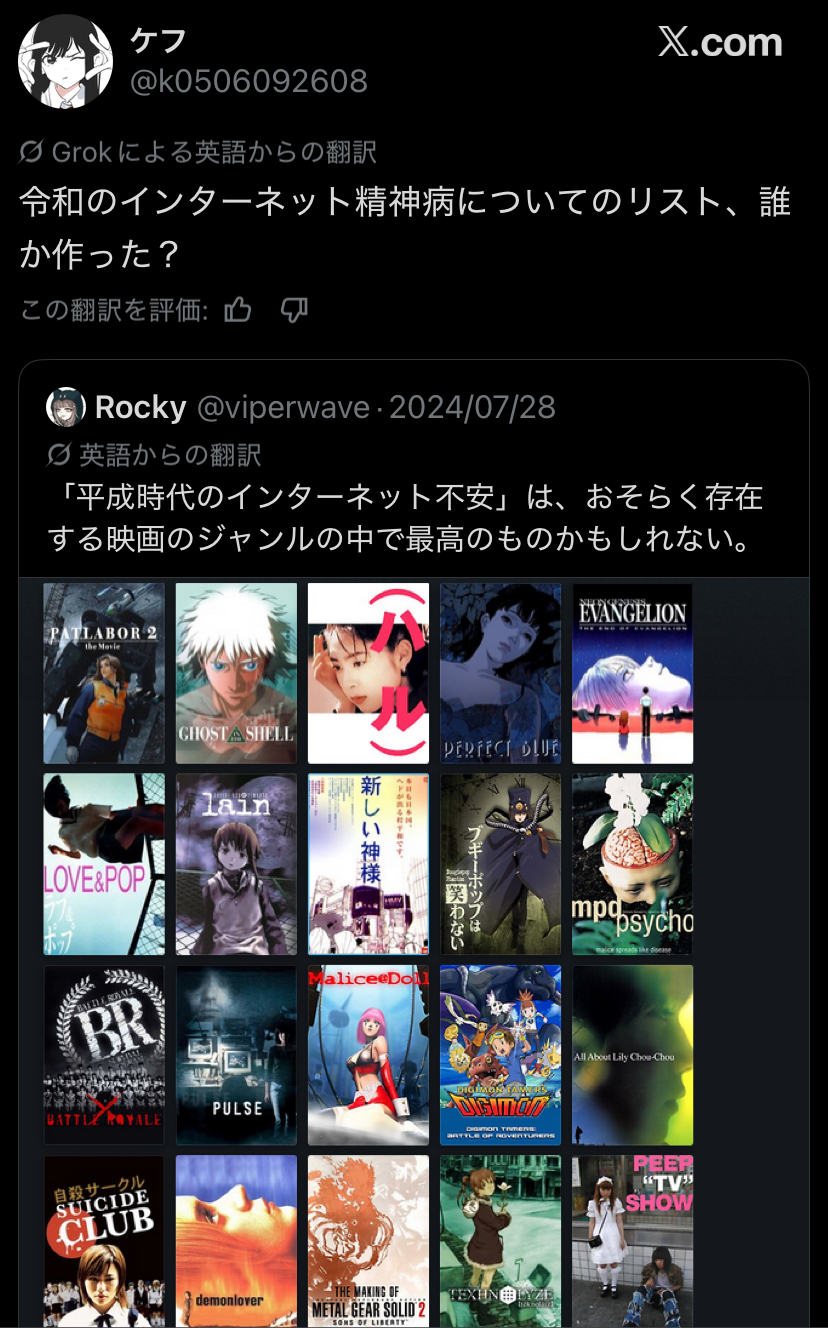The height and width of the screenshot is (1328, 828).
Task: Enlarge the movie poster grid image
Action: tap(368, 950)
